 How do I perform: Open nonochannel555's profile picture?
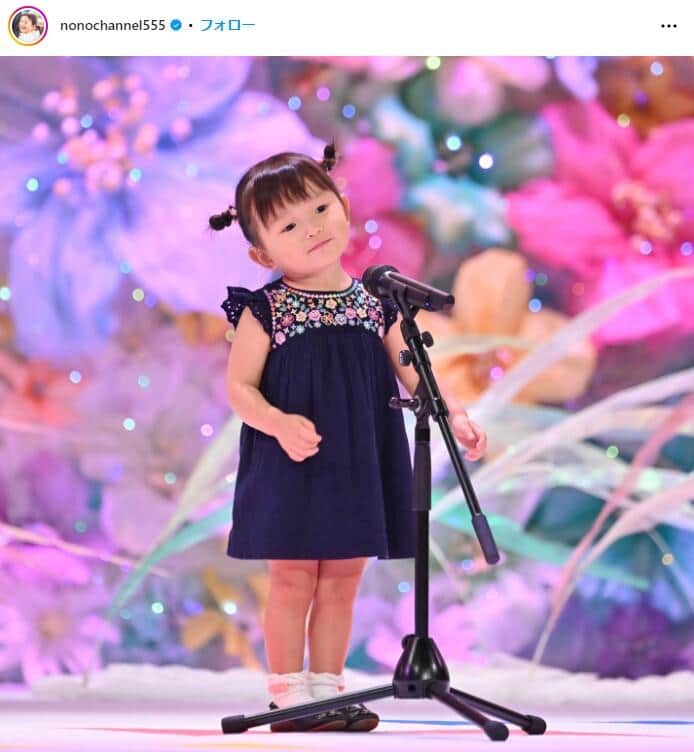coord(27,25)
